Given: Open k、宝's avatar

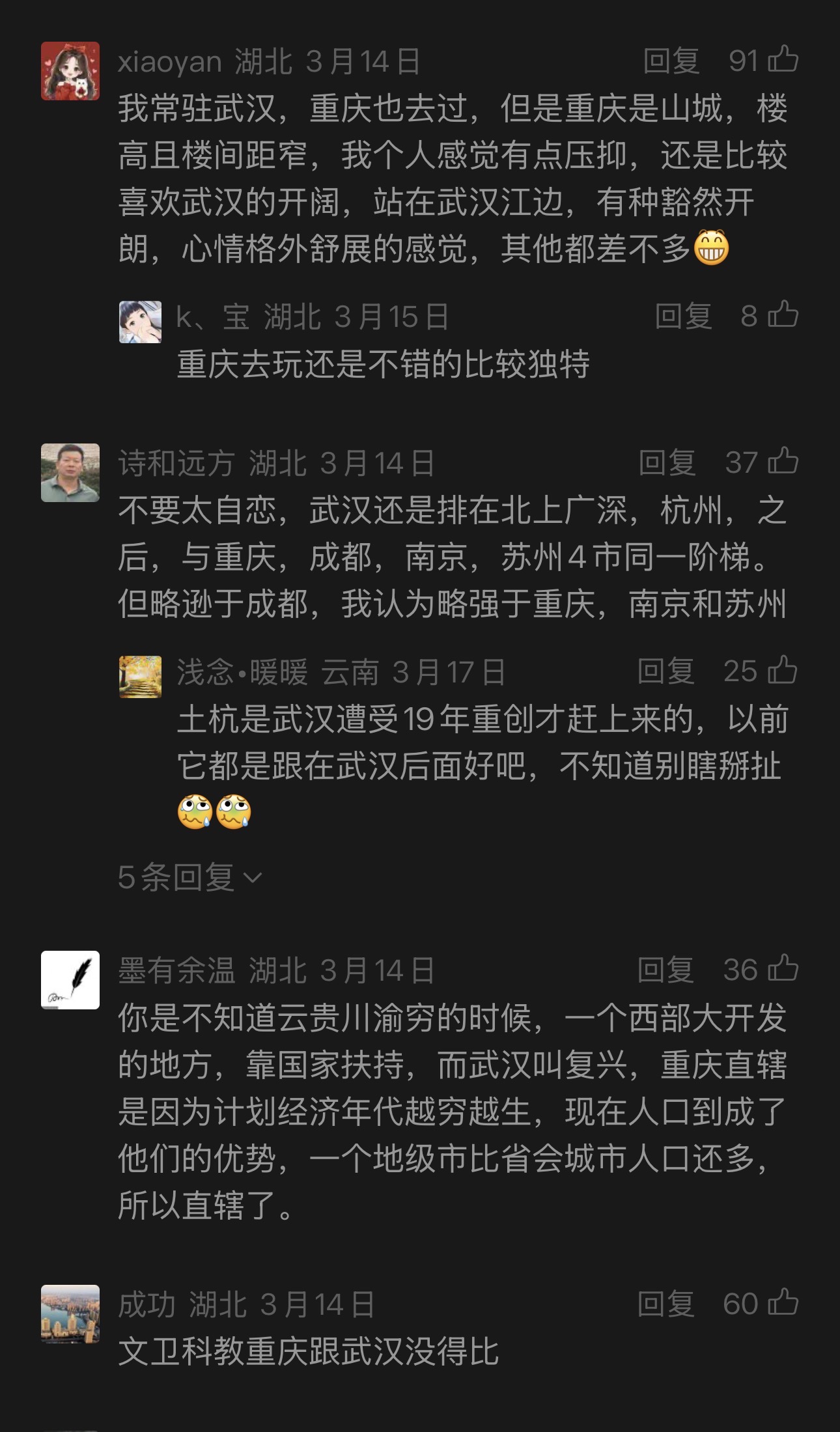Looking at the screenshot, I should [140, 322].
